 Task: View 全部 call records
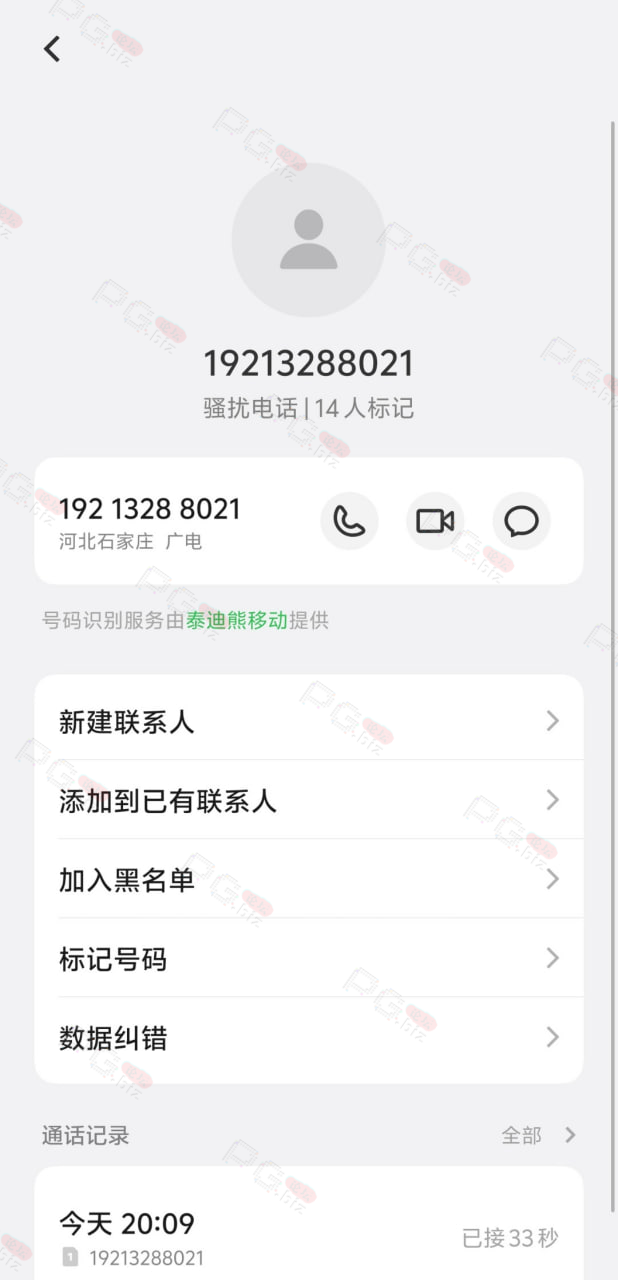tap(539, 1135)
